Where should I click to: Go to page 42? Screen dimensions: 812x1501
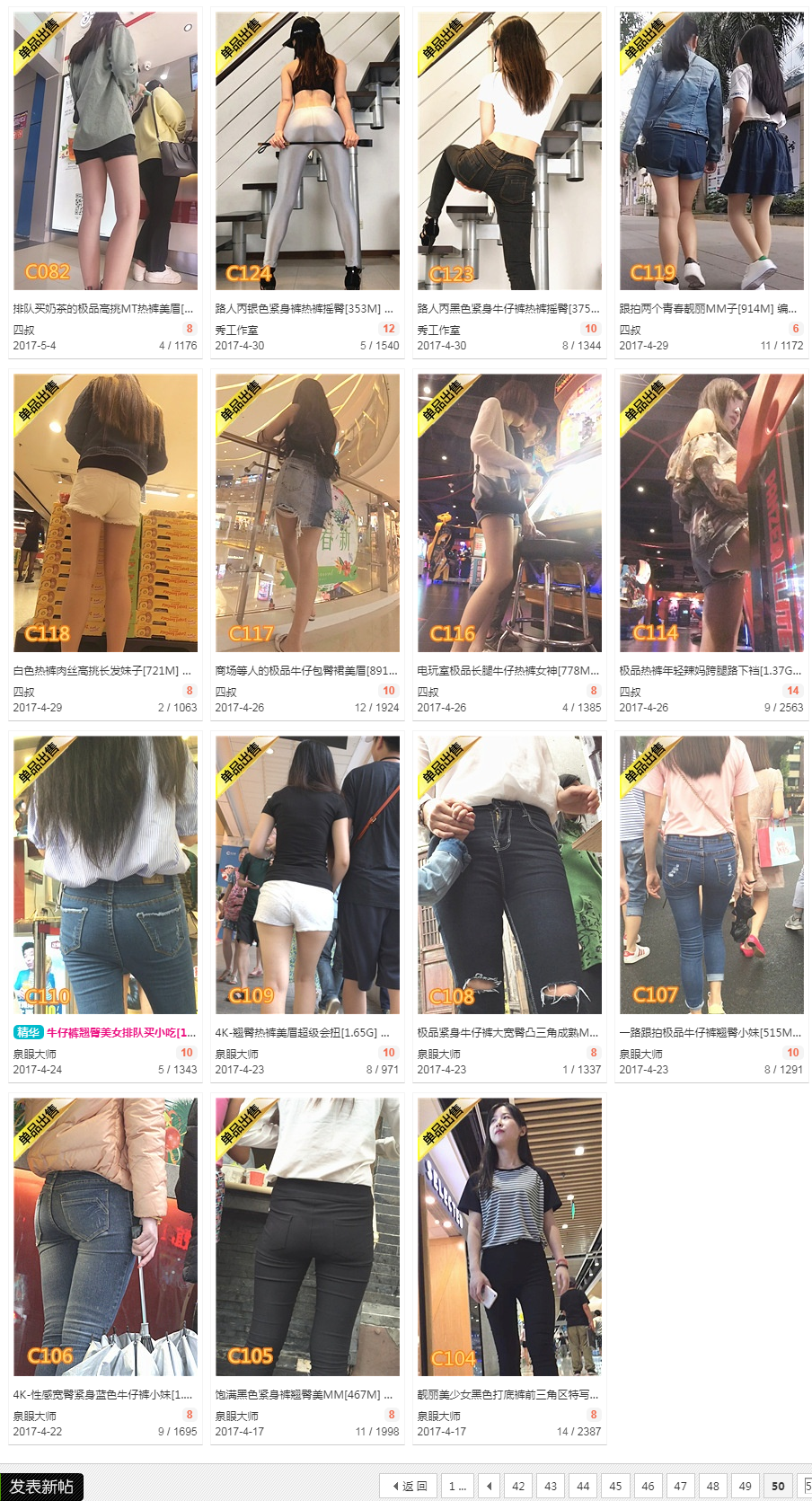[x=518, y=1486]
